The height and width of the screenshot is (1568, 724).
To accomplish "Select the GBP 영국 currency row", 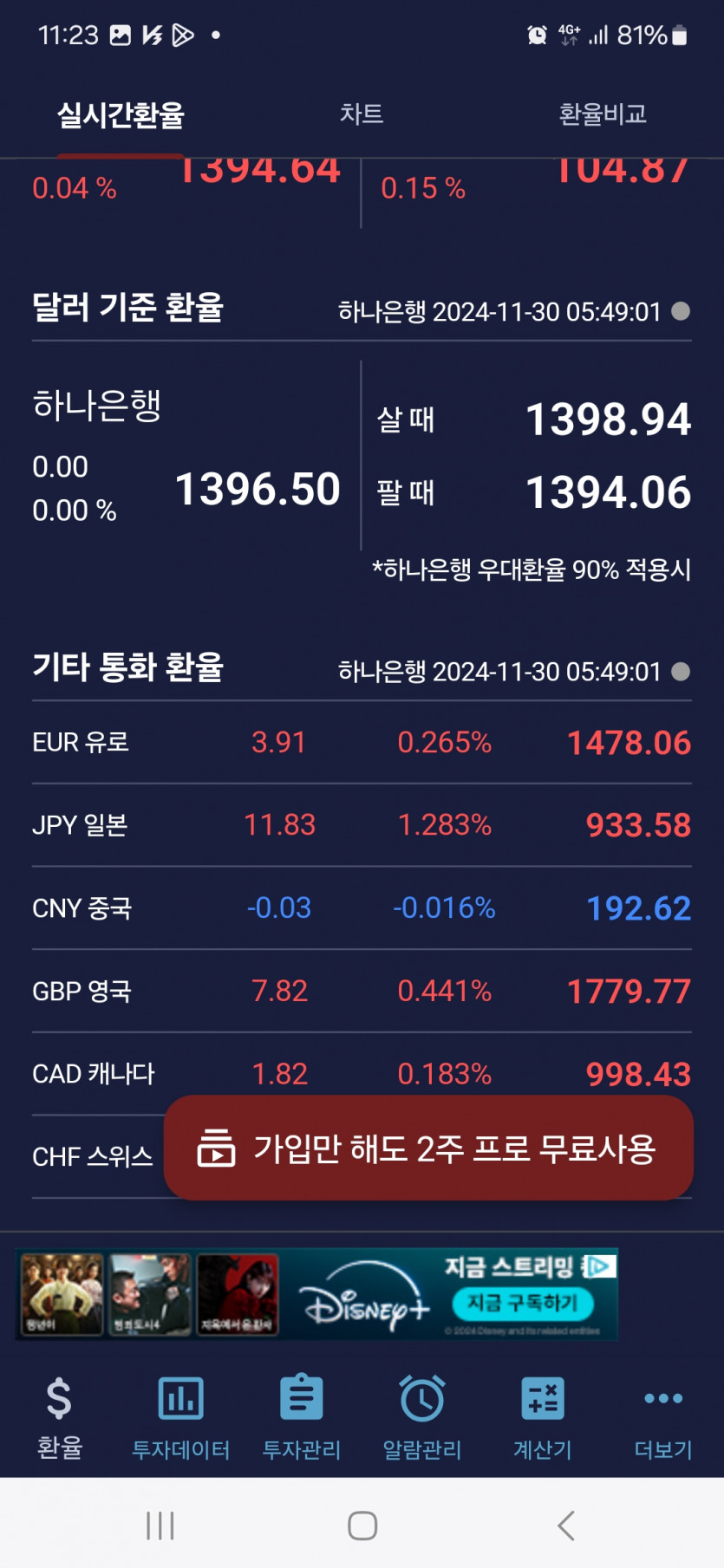I will tap(362, 991).
